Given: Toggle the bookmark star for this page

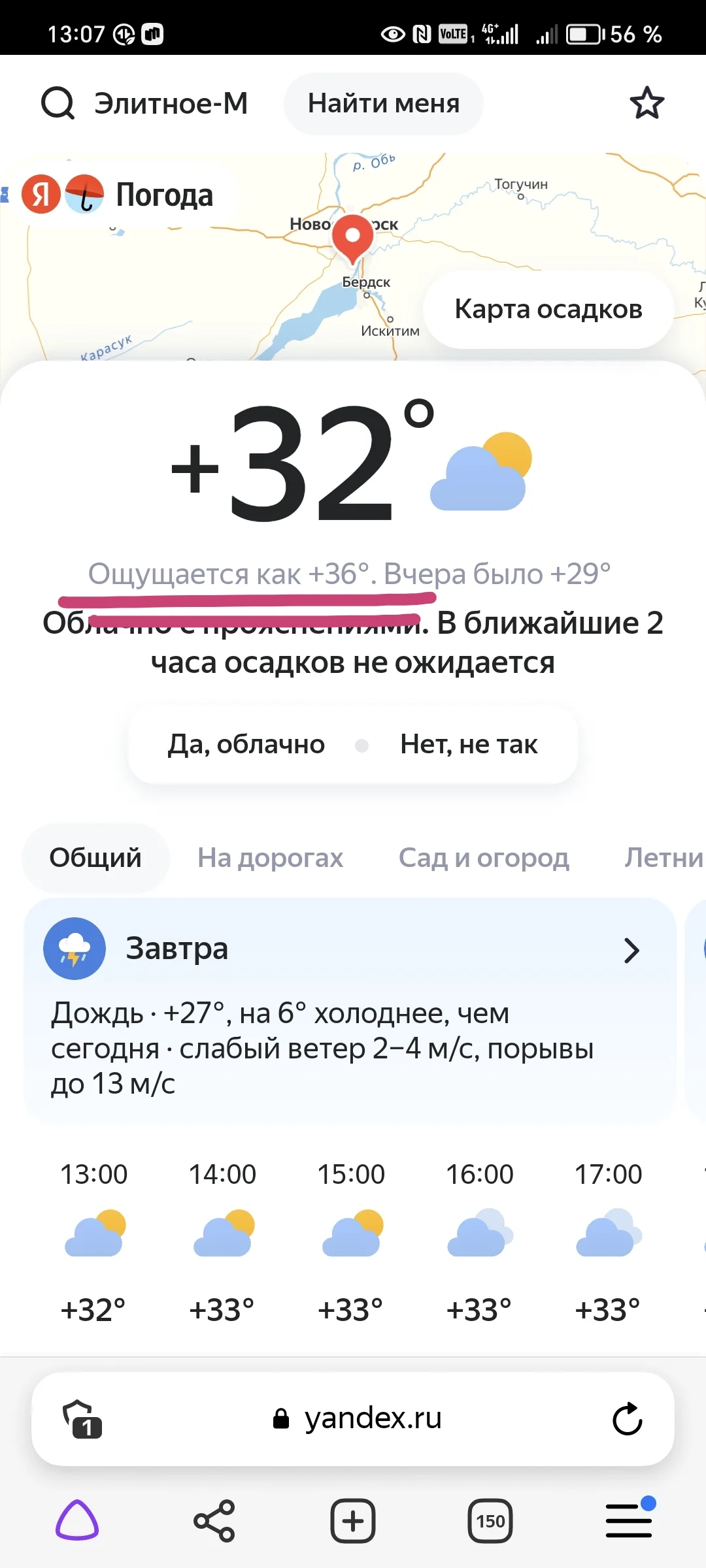Looking at the screenshot, I should pyautogui.click(x=647, y=103).
